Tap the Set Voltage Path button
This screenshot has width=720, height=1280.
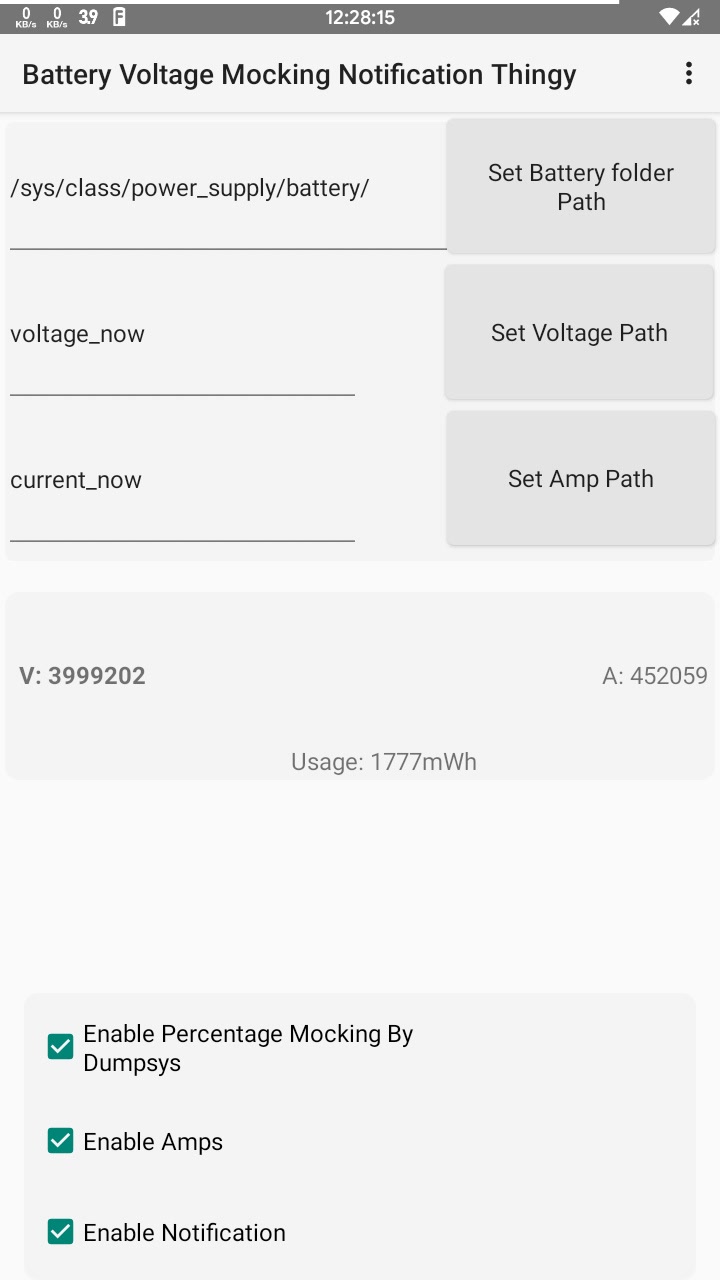579,333
